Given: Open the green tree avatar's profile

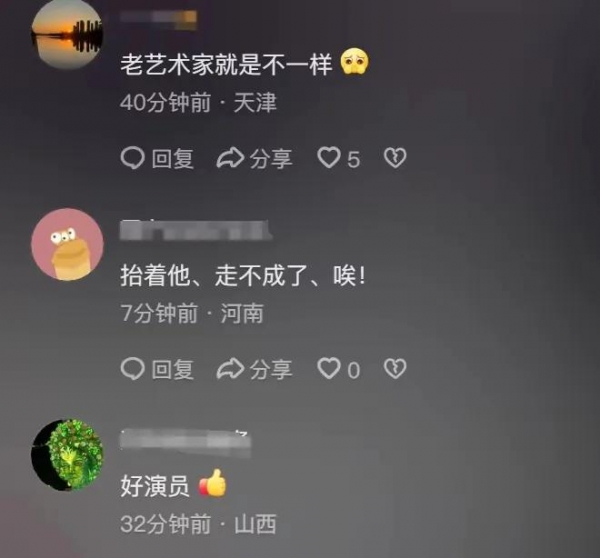Looking at the screenshot, I should (x=67, y=455).
